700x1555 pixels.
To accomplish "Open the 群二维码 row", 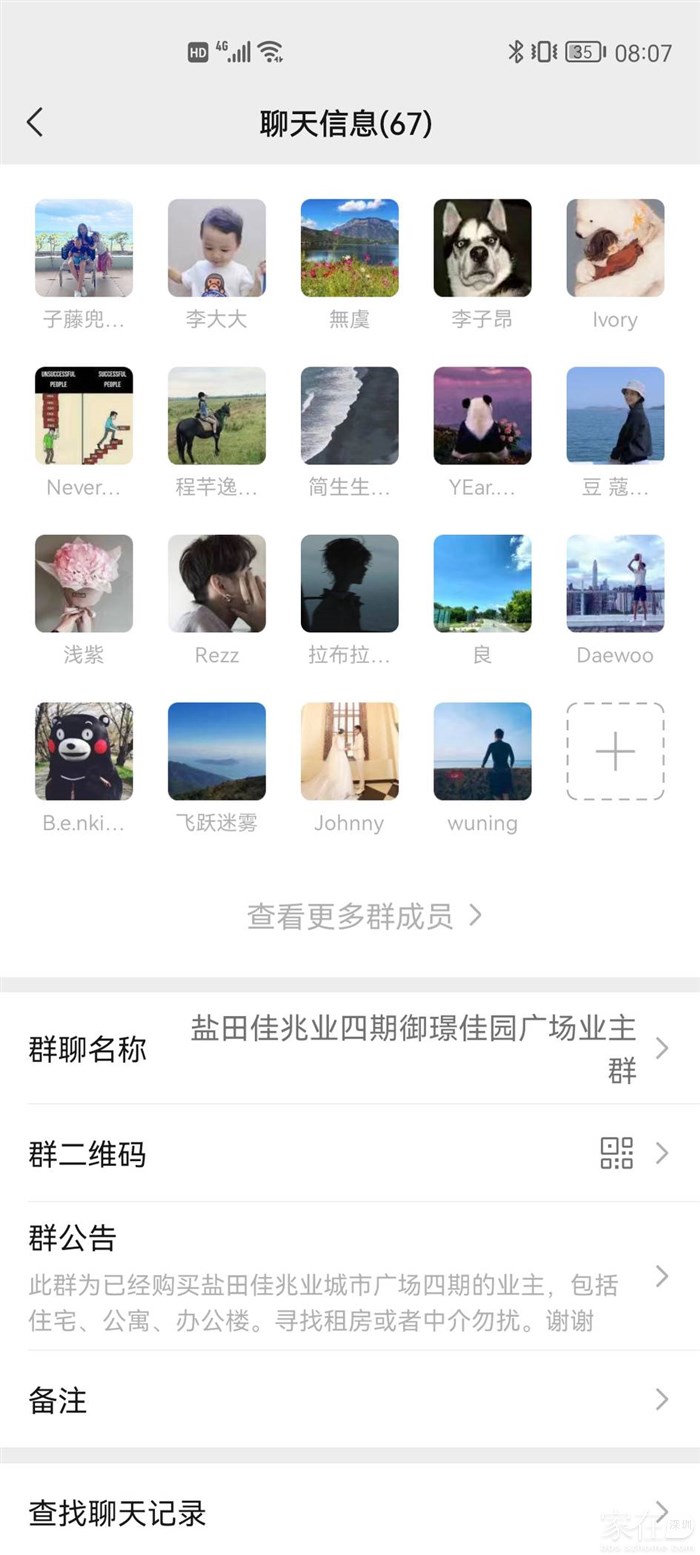I will pyautogui.click(x=350, y=1154).
